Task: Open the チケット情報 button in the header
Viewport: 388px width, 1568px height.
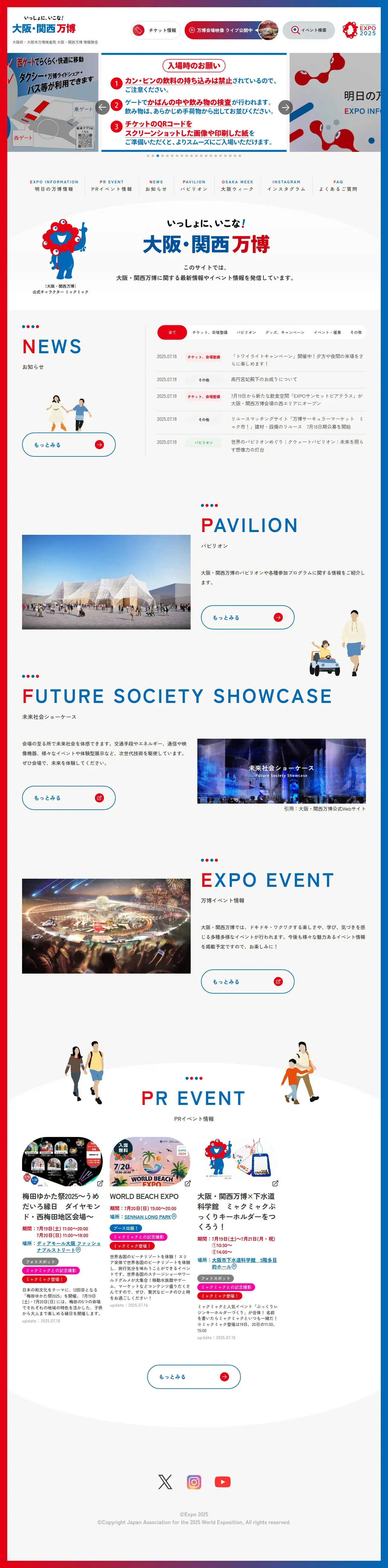Action: [x=155, y=31]
